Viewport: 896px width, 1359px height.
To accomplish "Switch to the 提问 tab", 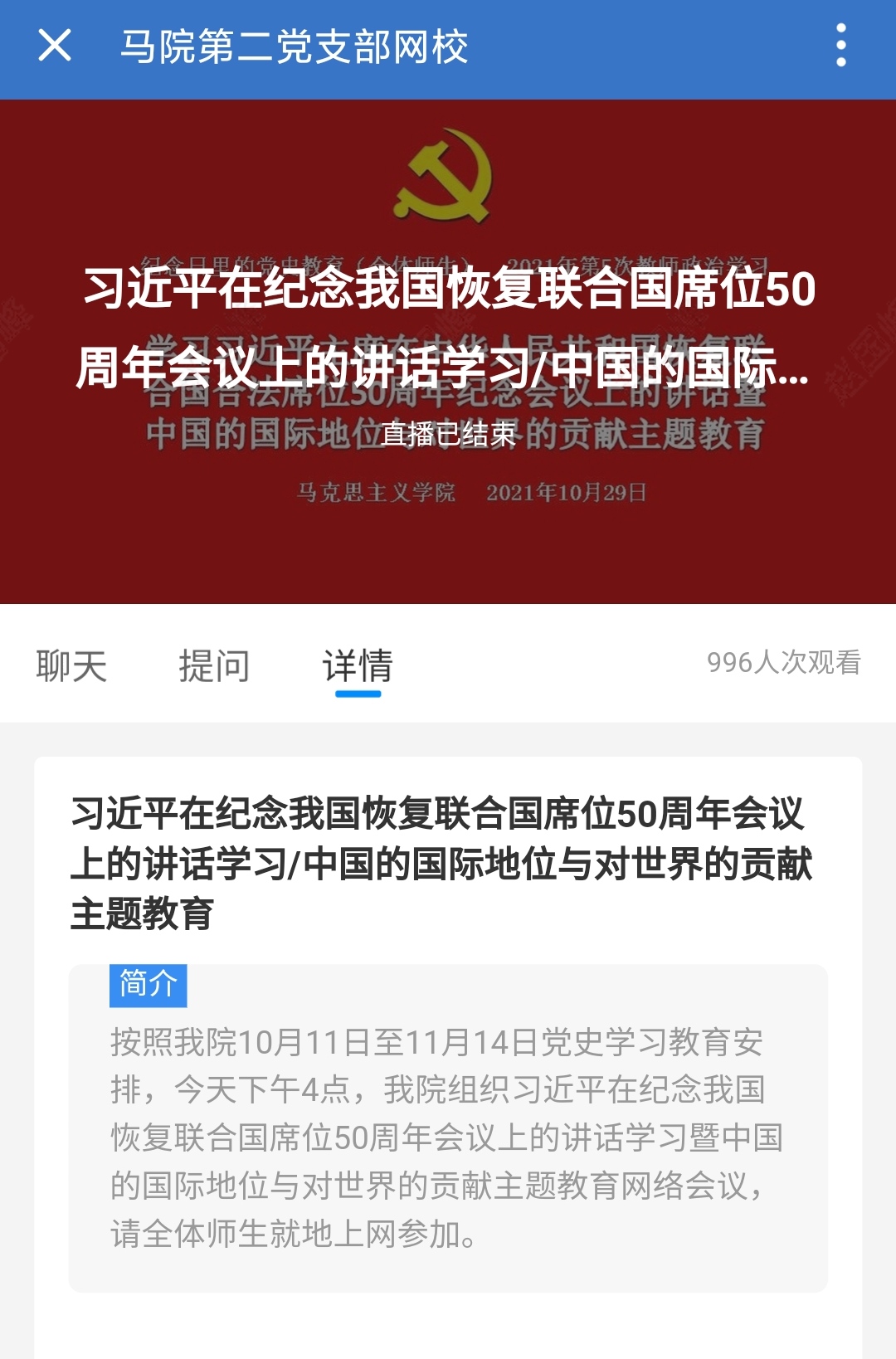I will 214,665.
